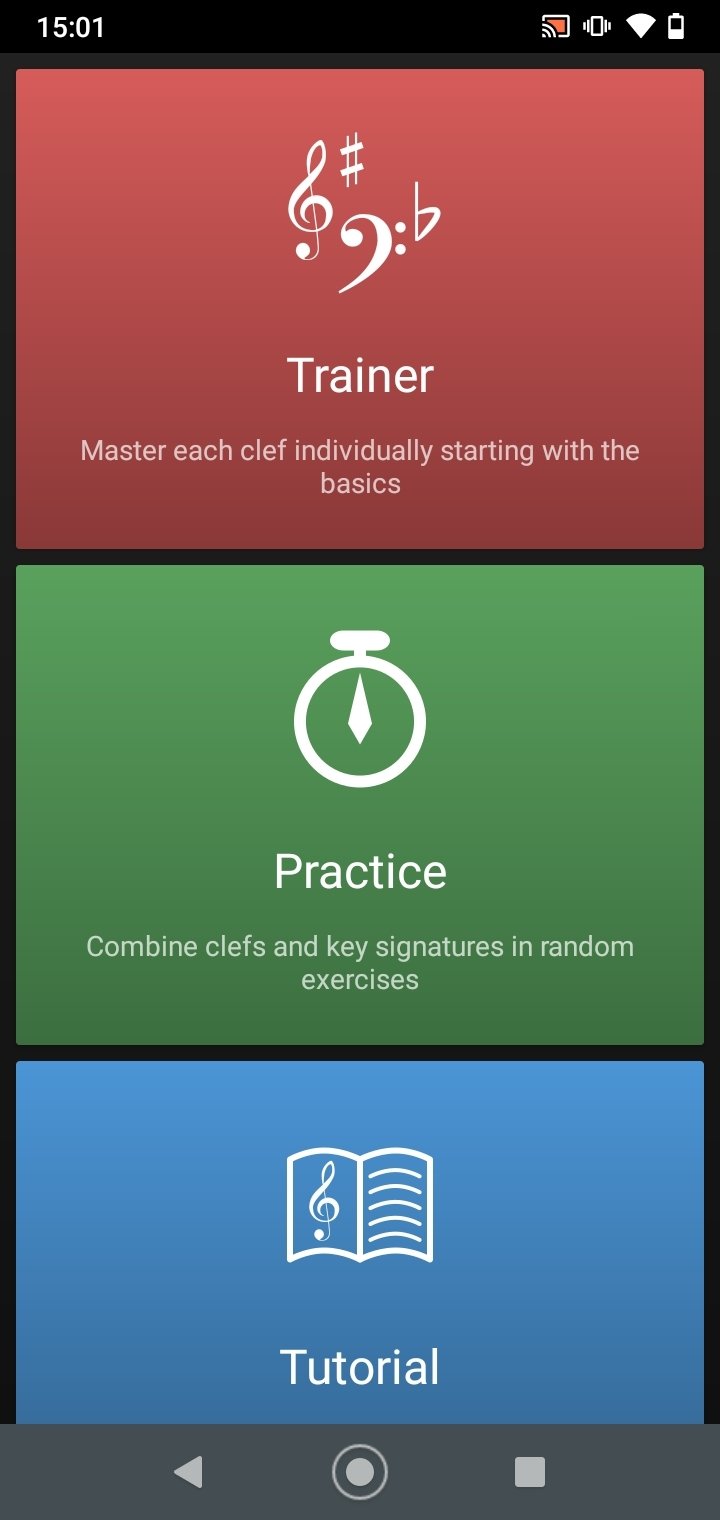Tap the system home button
This screenshot has height=1520, width=720.
point(360,1472)
